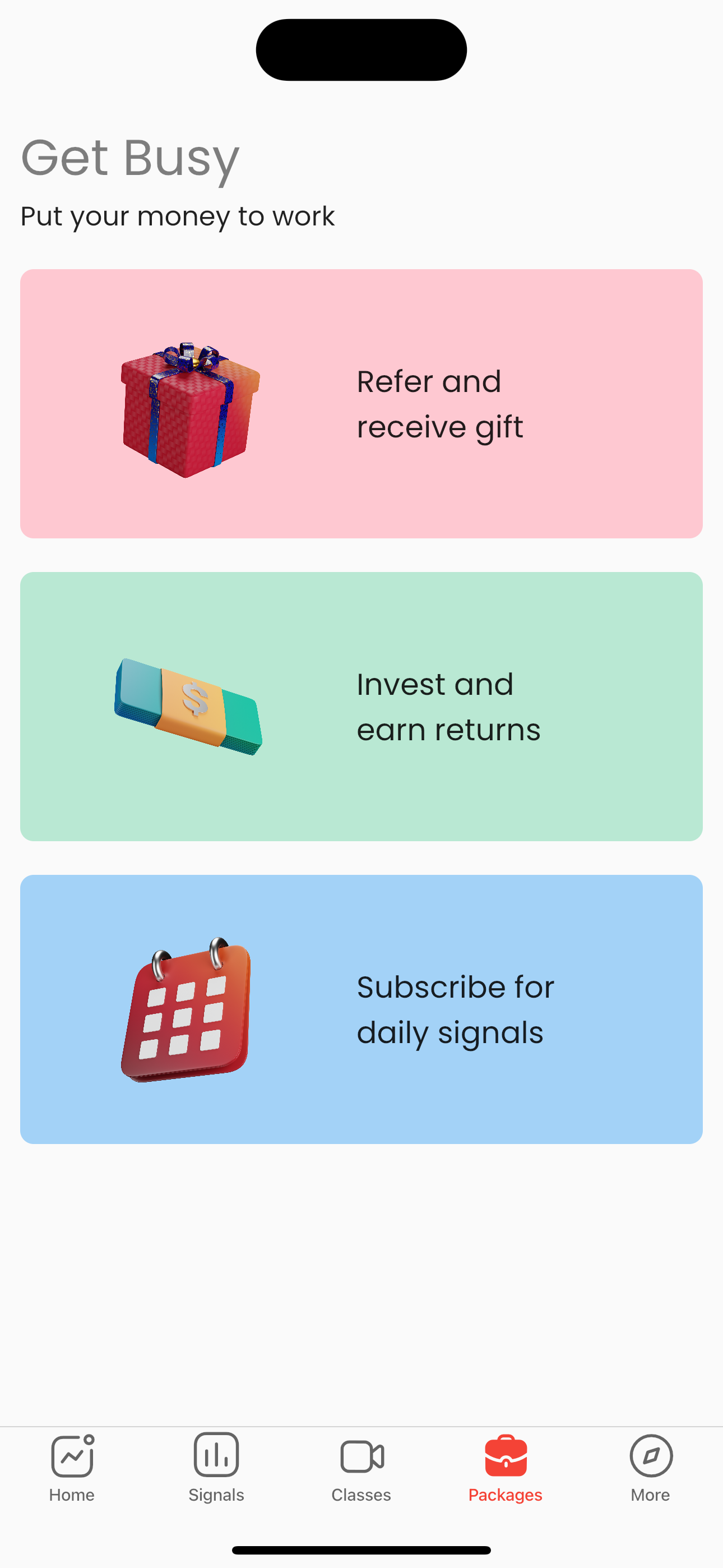The height and width of the screenshot is (1568, 723).
Task: Select the Invest and earn returns card
Action: click(361, 706)
